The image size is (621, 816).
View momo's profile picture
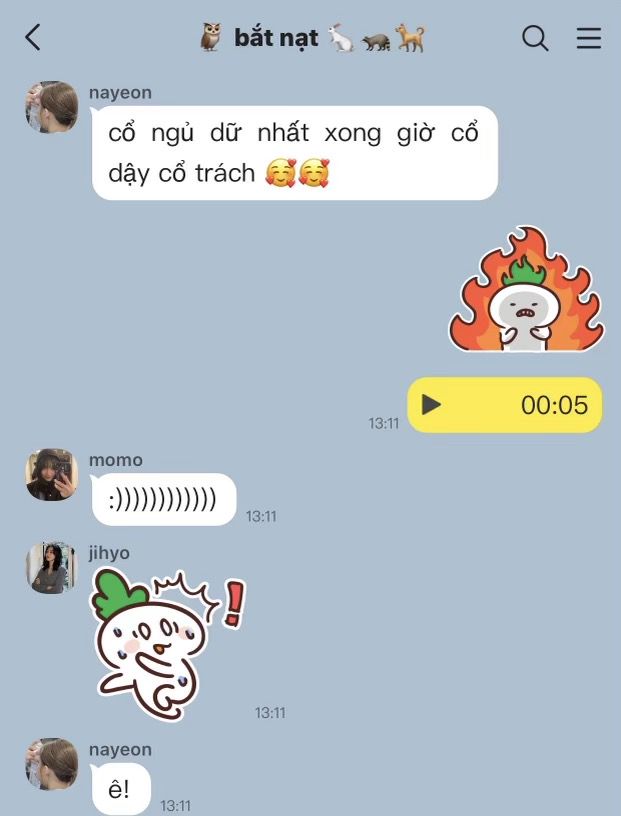coord(52,475)
